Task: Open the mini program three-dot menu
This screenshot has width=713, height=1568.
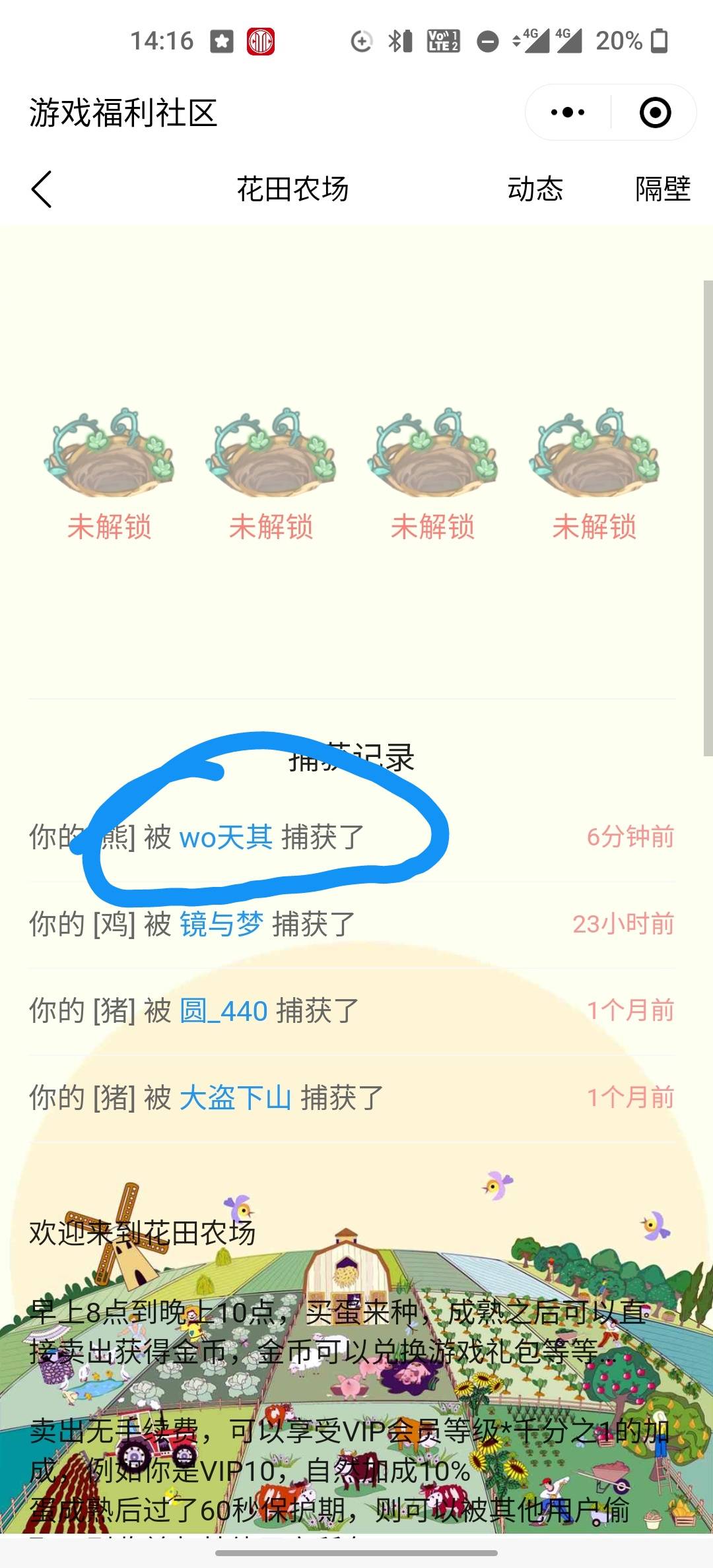Action: [x=568, y=112]
